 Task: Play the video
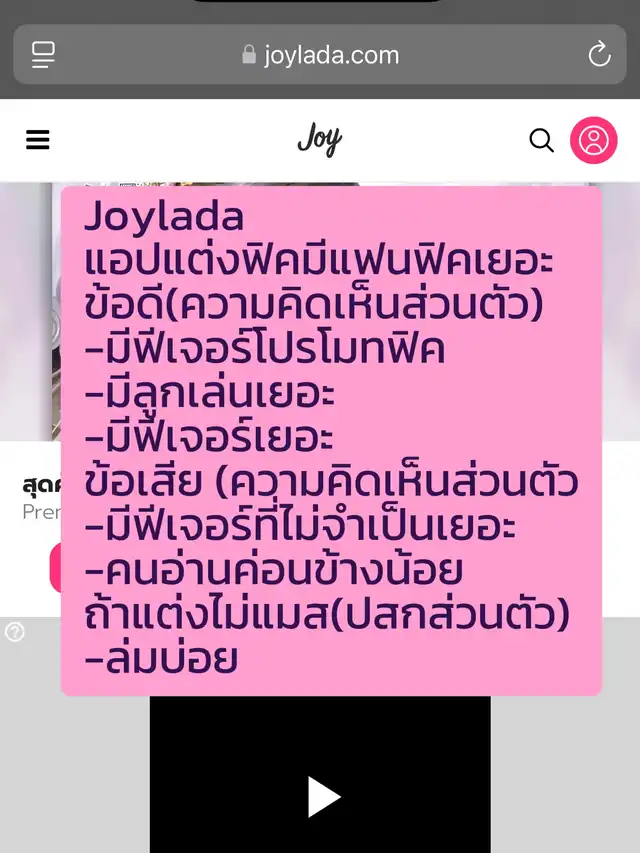(x=323, y=797)
